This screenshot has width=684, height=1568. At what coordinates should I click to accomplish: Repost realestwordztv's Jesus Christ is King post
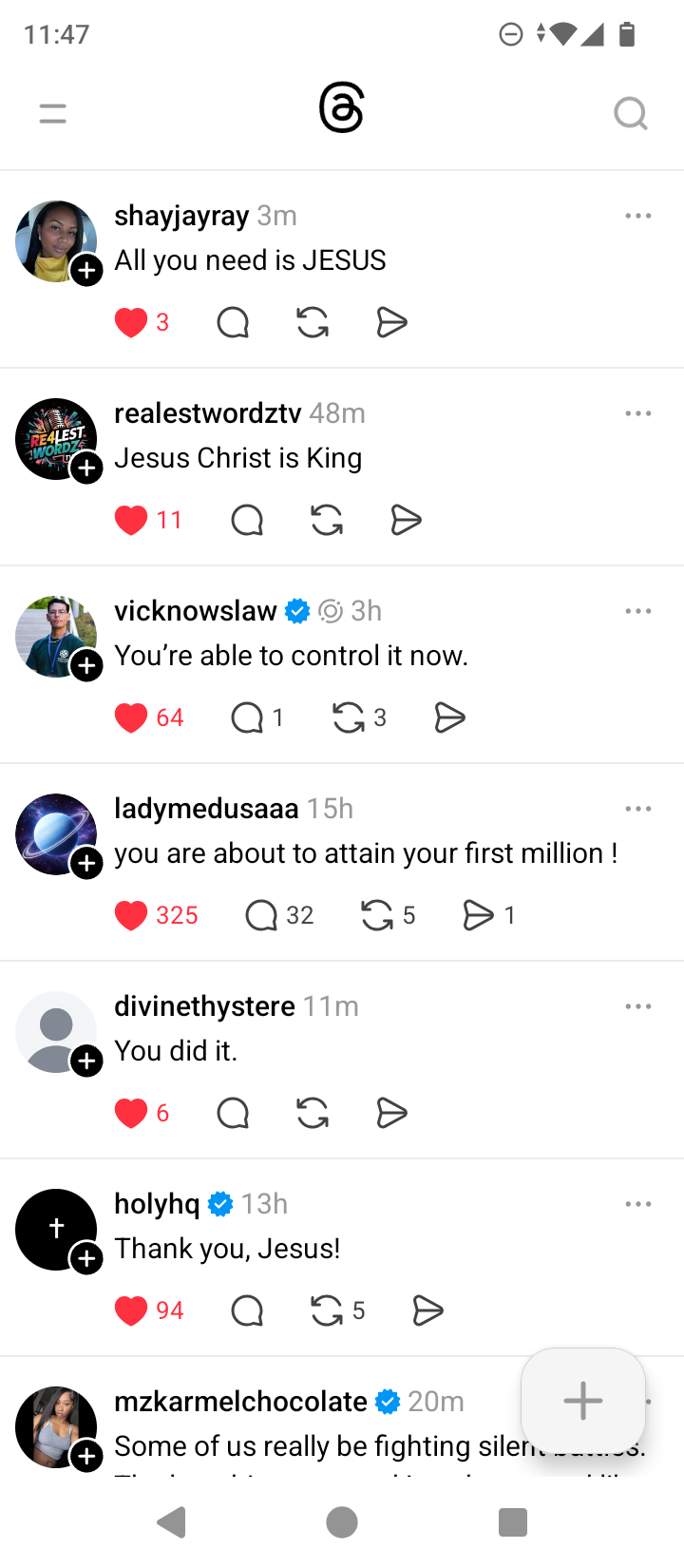pos(327,521)
